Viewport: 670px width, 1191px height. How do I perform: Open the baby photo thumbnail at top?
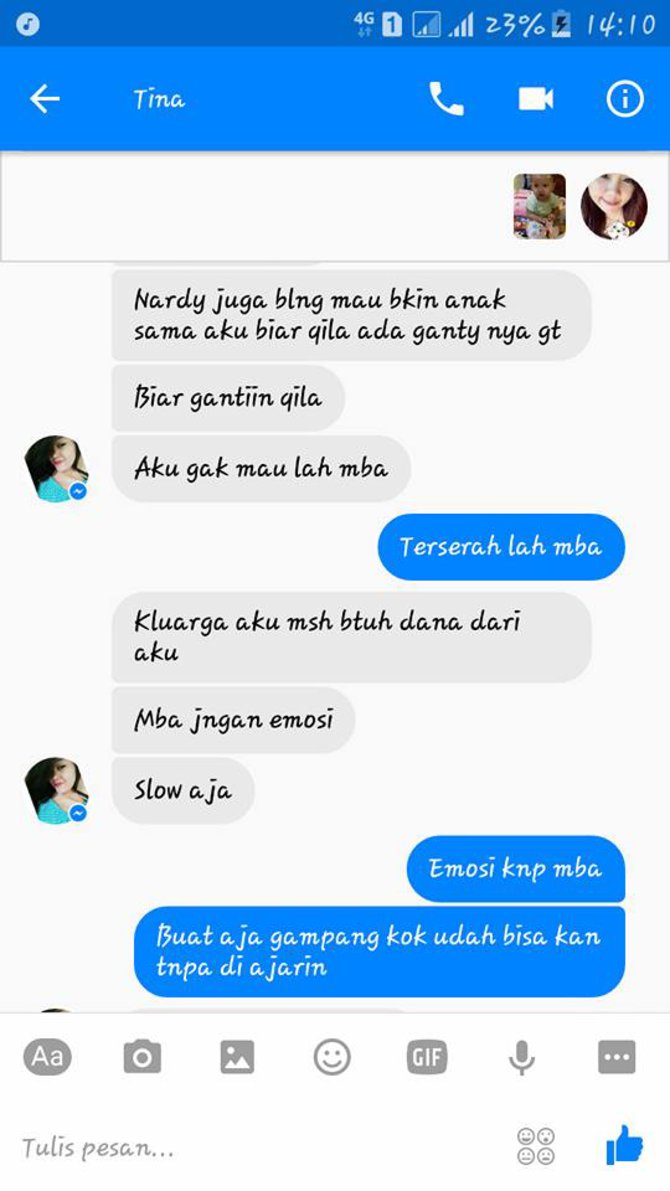[539, 207]
